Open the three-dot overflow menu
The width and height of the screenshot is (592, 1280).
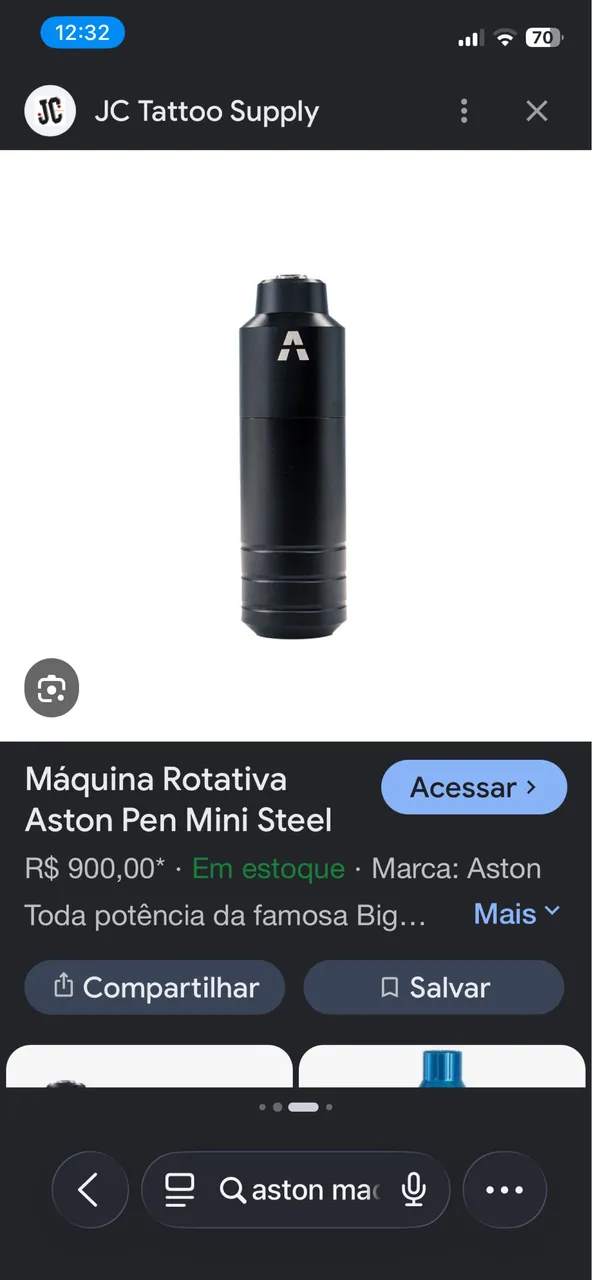464,111
